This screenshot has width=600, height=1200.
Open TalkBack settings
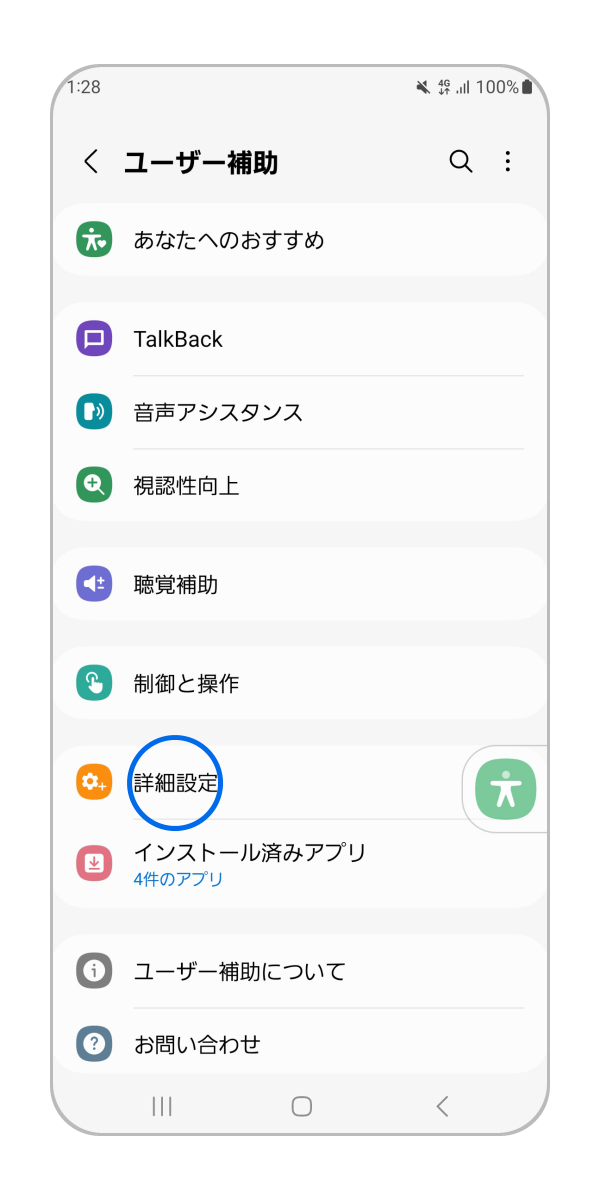tap(300, 339)
